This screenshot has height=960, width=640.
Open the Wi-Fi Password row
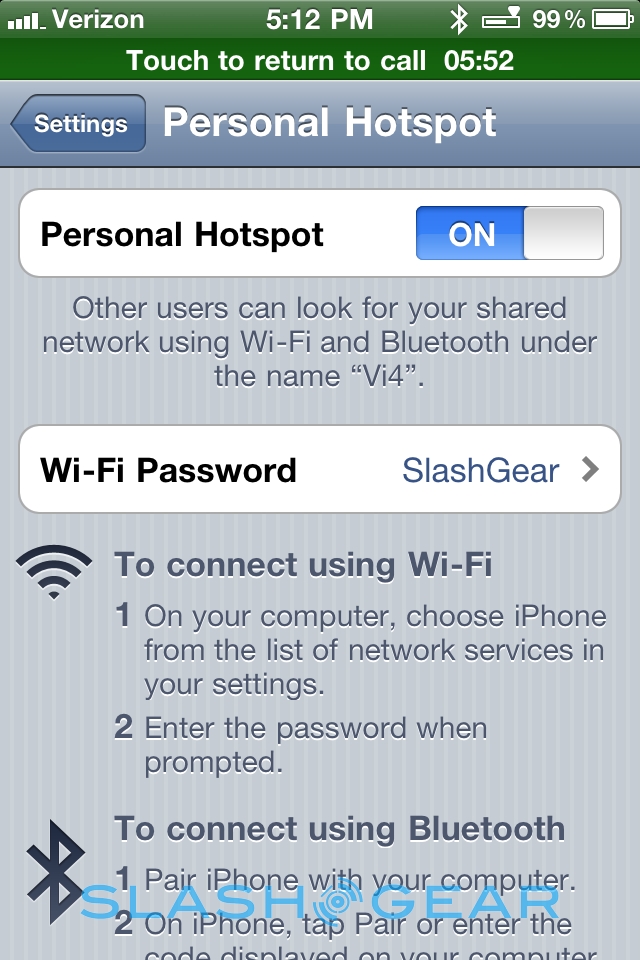click(320, 470)
